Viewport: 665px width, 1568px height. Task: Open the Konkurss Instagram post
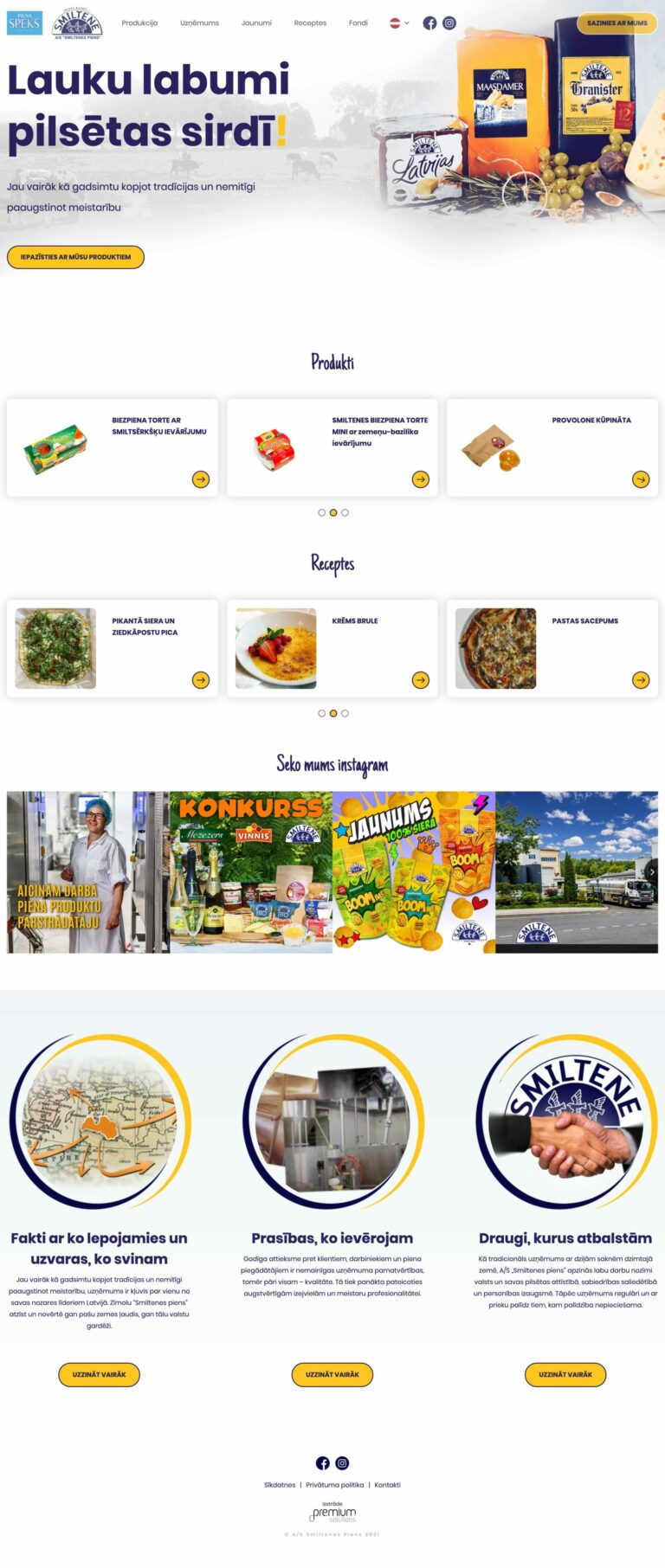251,872
